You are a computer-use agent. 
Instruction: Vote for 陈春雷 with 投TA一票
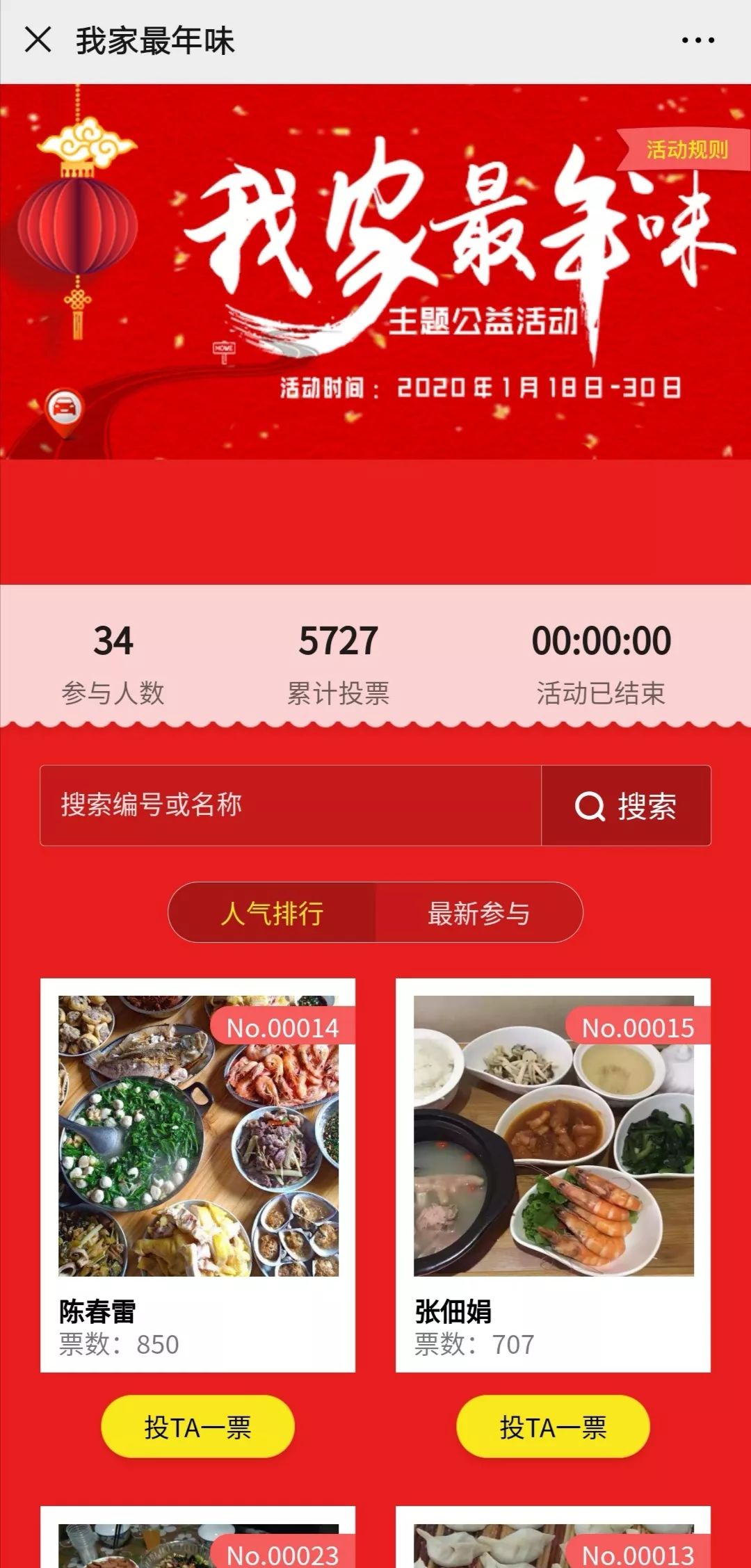(x=198, y=1428)
